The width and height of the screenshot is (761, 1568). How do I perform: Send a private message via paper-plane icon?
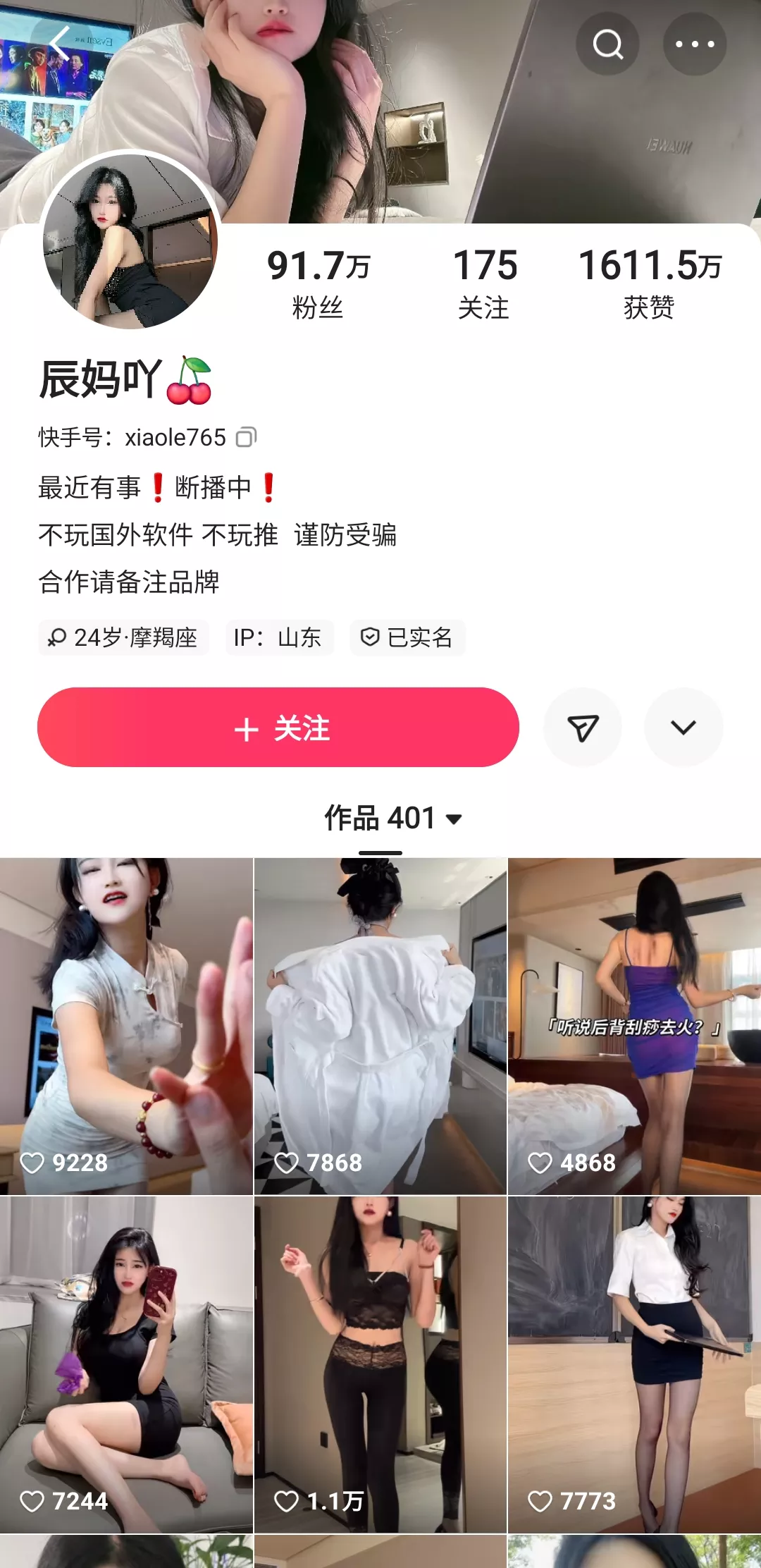(583, 727)
